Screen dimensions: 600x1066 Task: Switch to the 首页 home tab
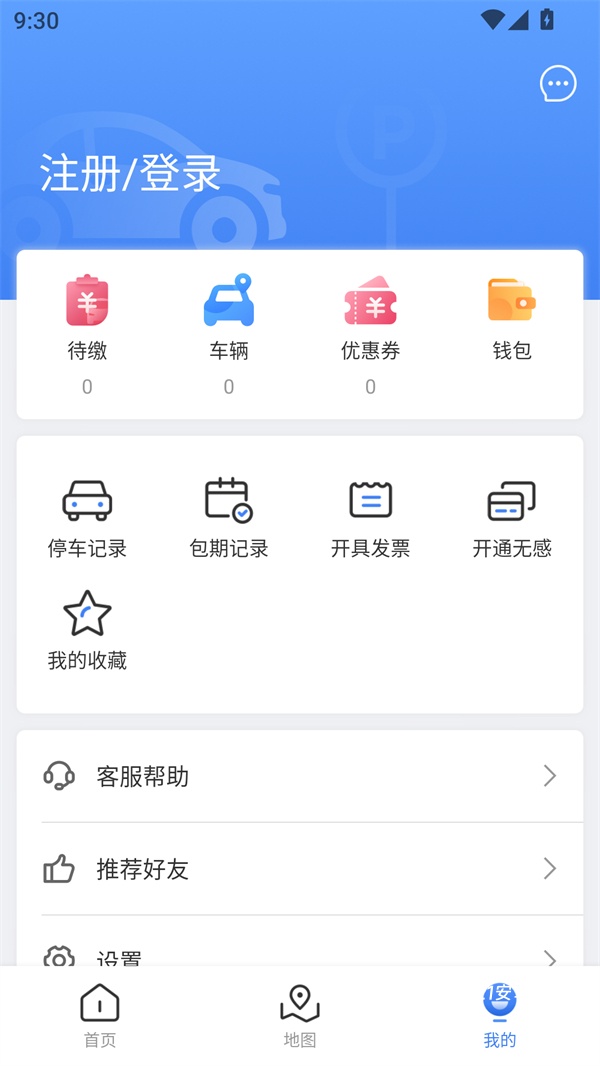point(100,1015)
